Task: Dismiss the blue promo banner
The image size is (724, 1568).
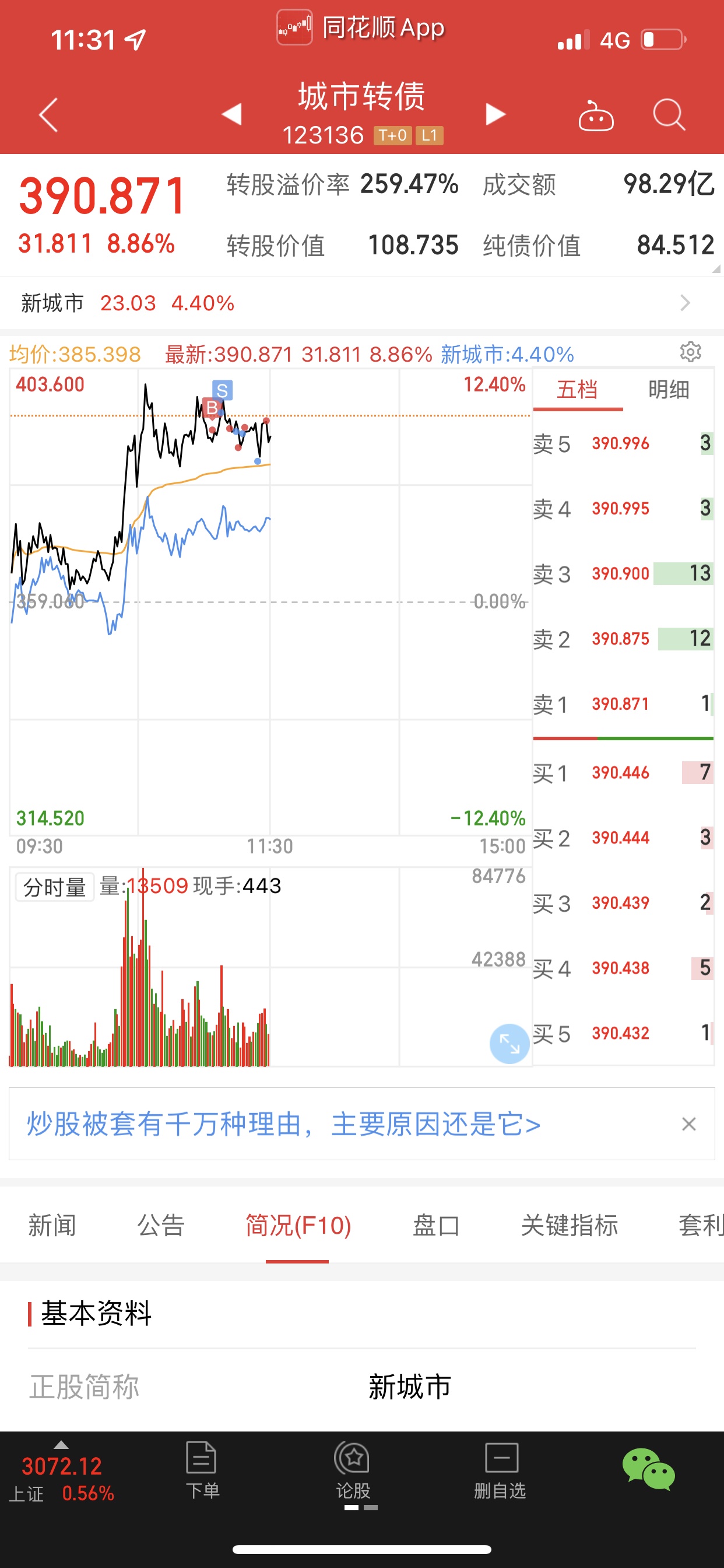Action: [688, 1123]
